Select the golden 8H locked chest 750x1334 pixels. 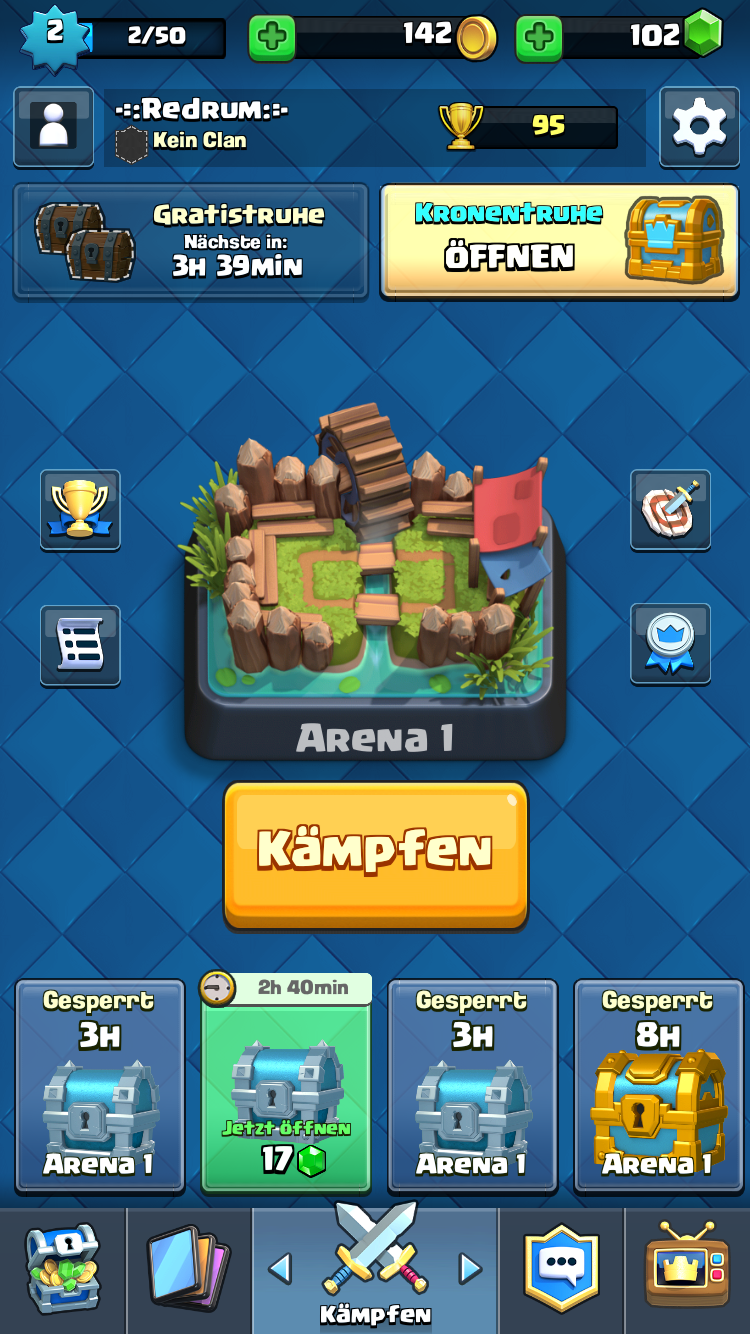pyautogui.click(x=658, y=1085)
